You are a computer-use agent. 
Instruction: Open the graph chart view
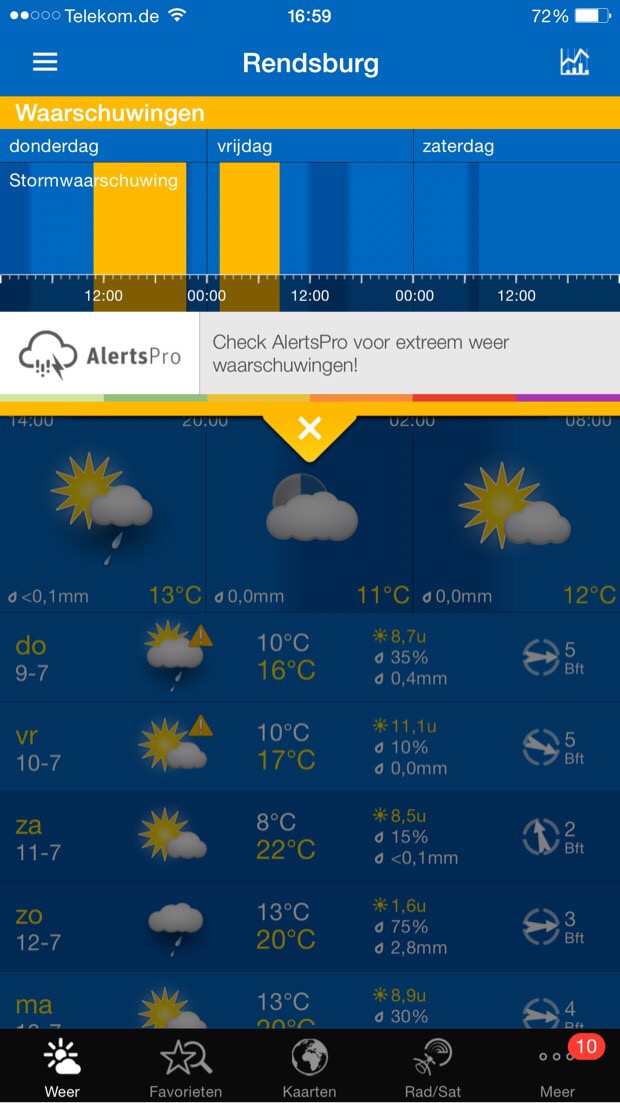click(x=574, y=62)
